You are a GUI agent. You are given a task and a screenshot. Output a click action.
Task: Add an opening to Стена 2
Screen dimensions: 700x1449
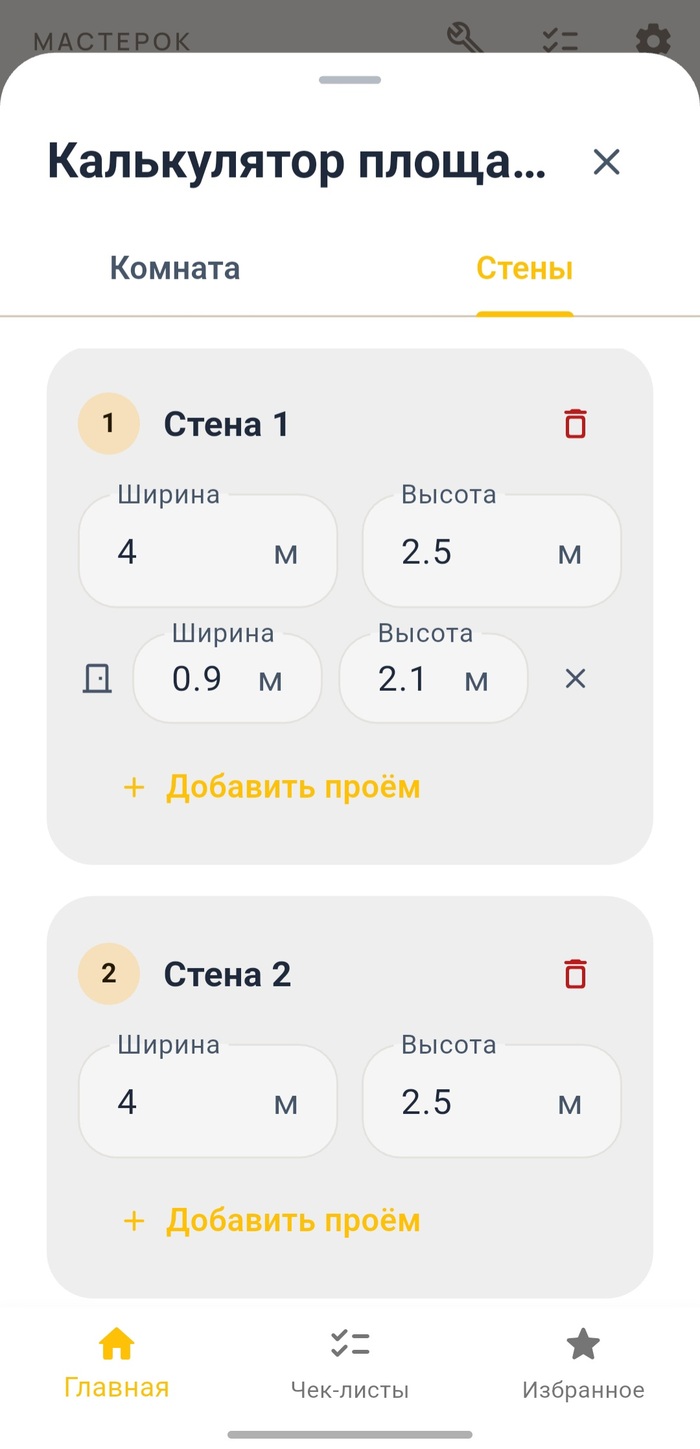[272, 1221]
